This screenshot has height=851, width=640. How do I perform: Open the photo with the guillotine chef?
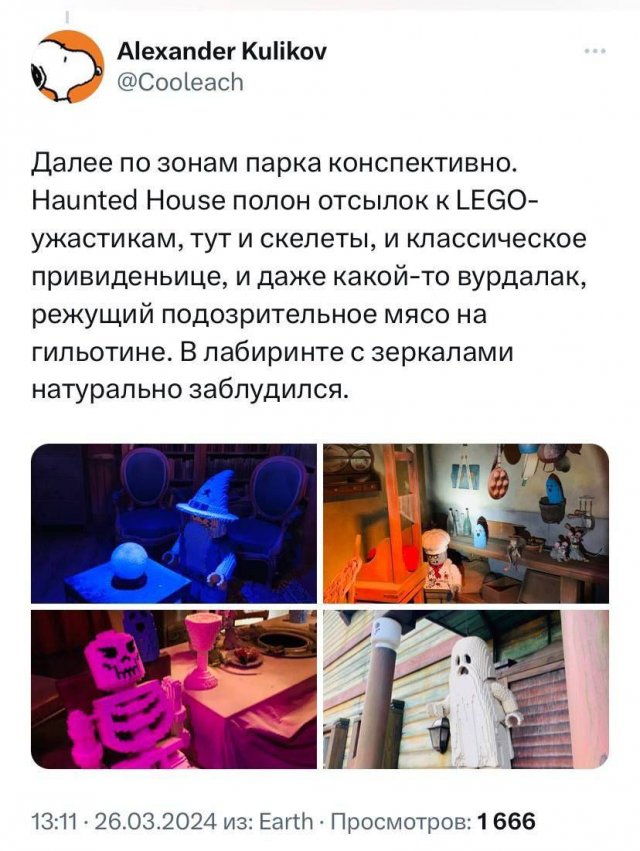(x=466, y=524)
